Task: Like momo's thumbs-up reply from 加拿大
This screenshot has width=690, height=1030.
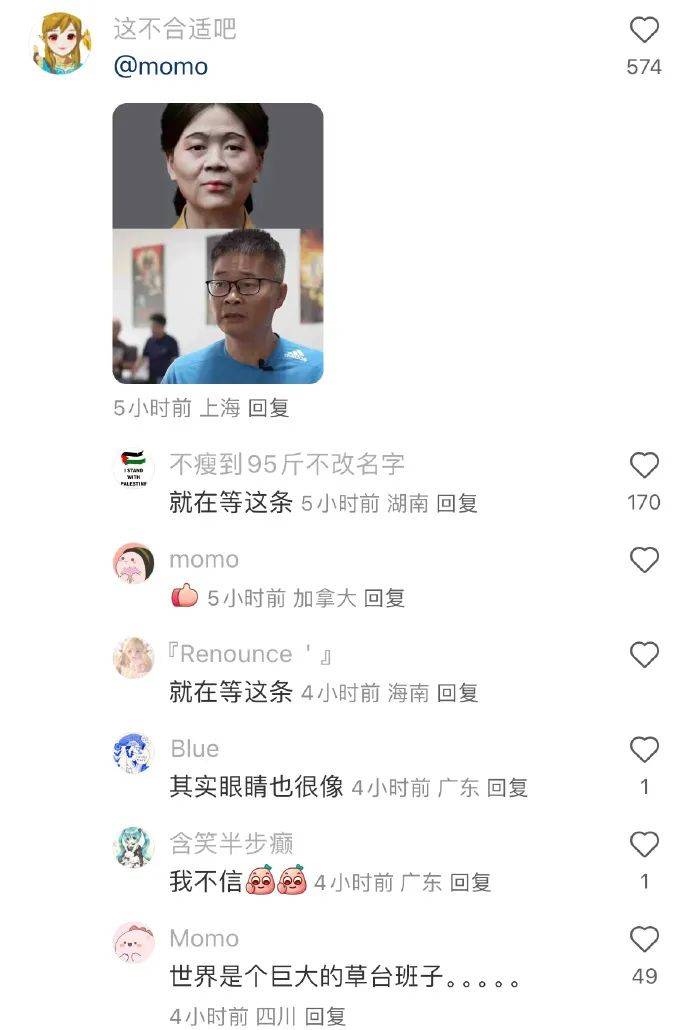Action: tap(644, 560)
